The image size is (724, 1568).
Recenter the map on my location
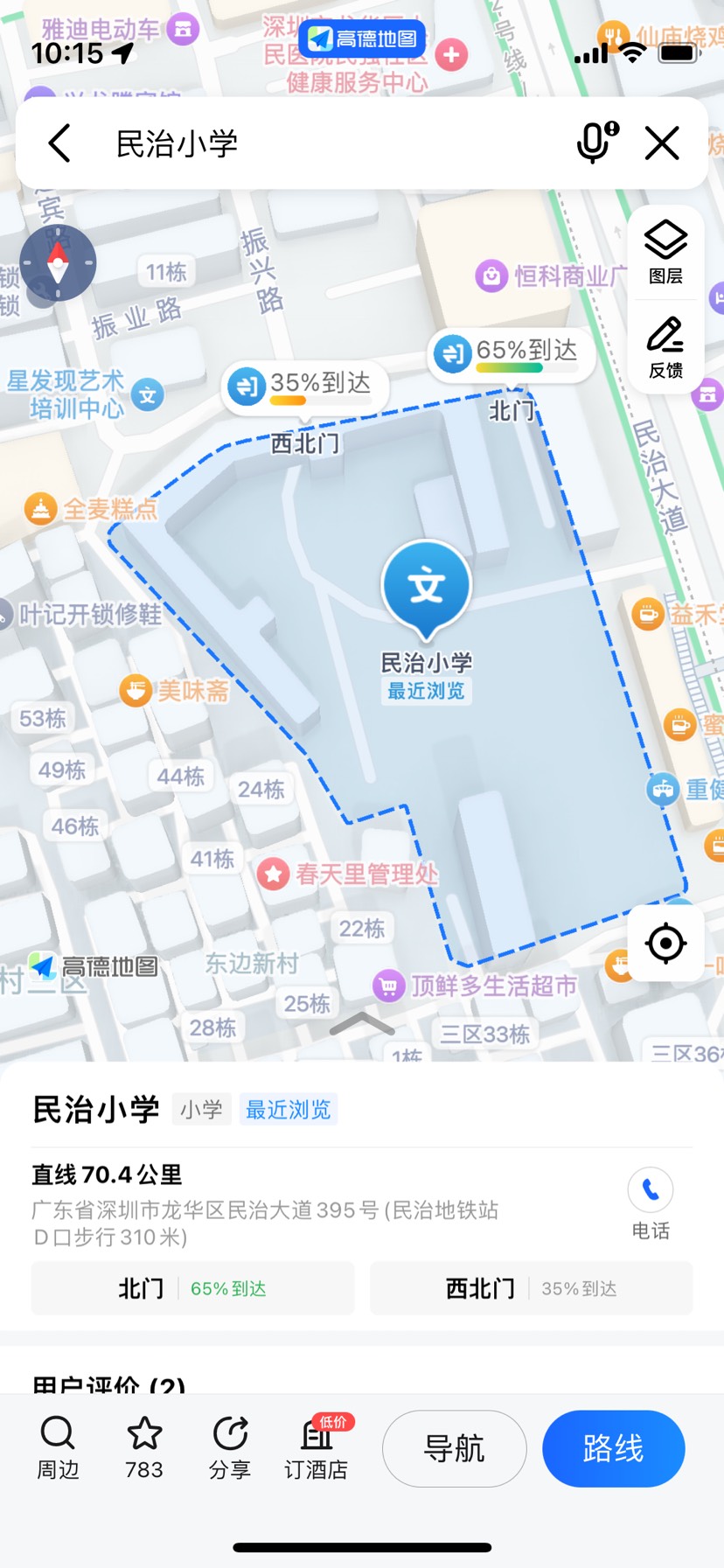(x=665, y=943)
